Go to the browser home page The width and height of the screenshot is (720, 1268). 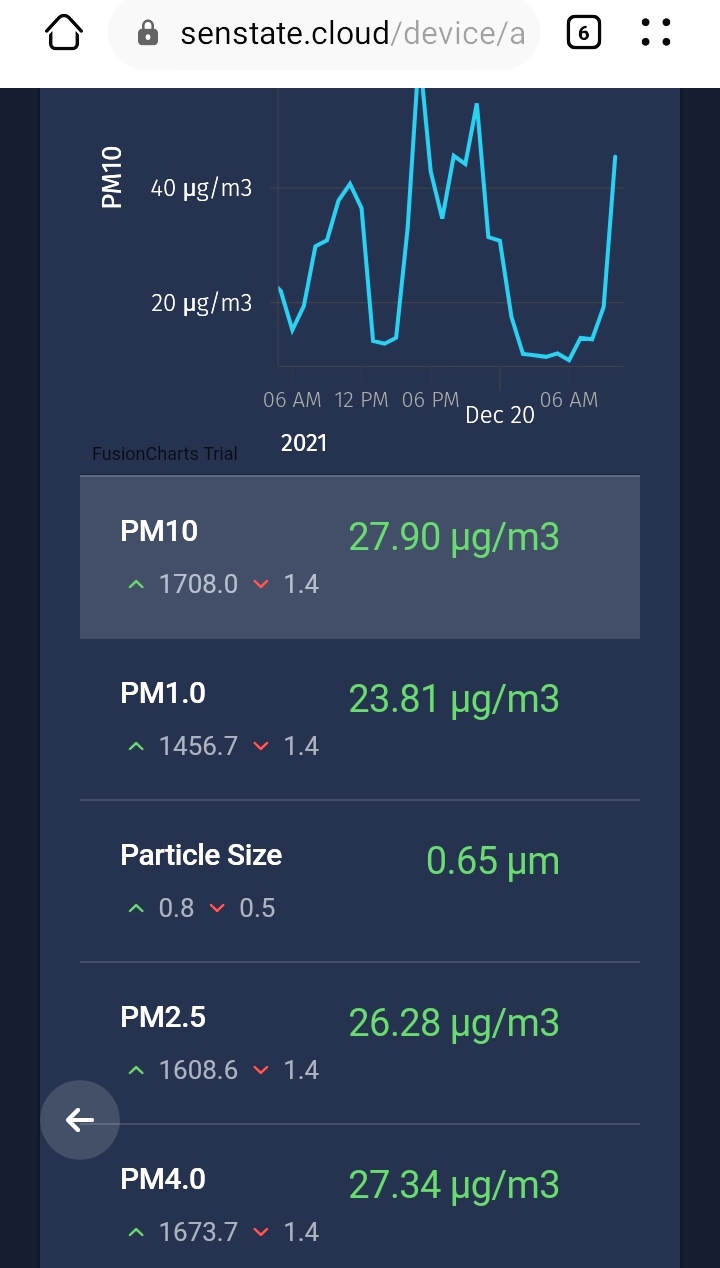(x=63, y=35)
